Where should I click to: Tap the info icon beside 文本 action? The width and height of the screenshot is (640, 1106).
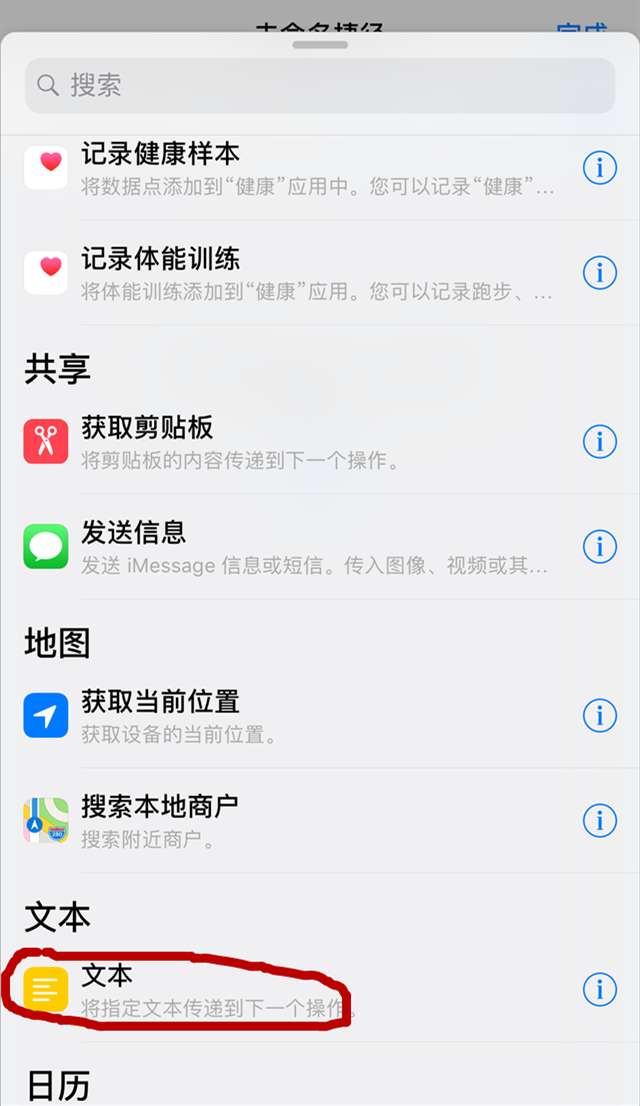pos(599,990)
